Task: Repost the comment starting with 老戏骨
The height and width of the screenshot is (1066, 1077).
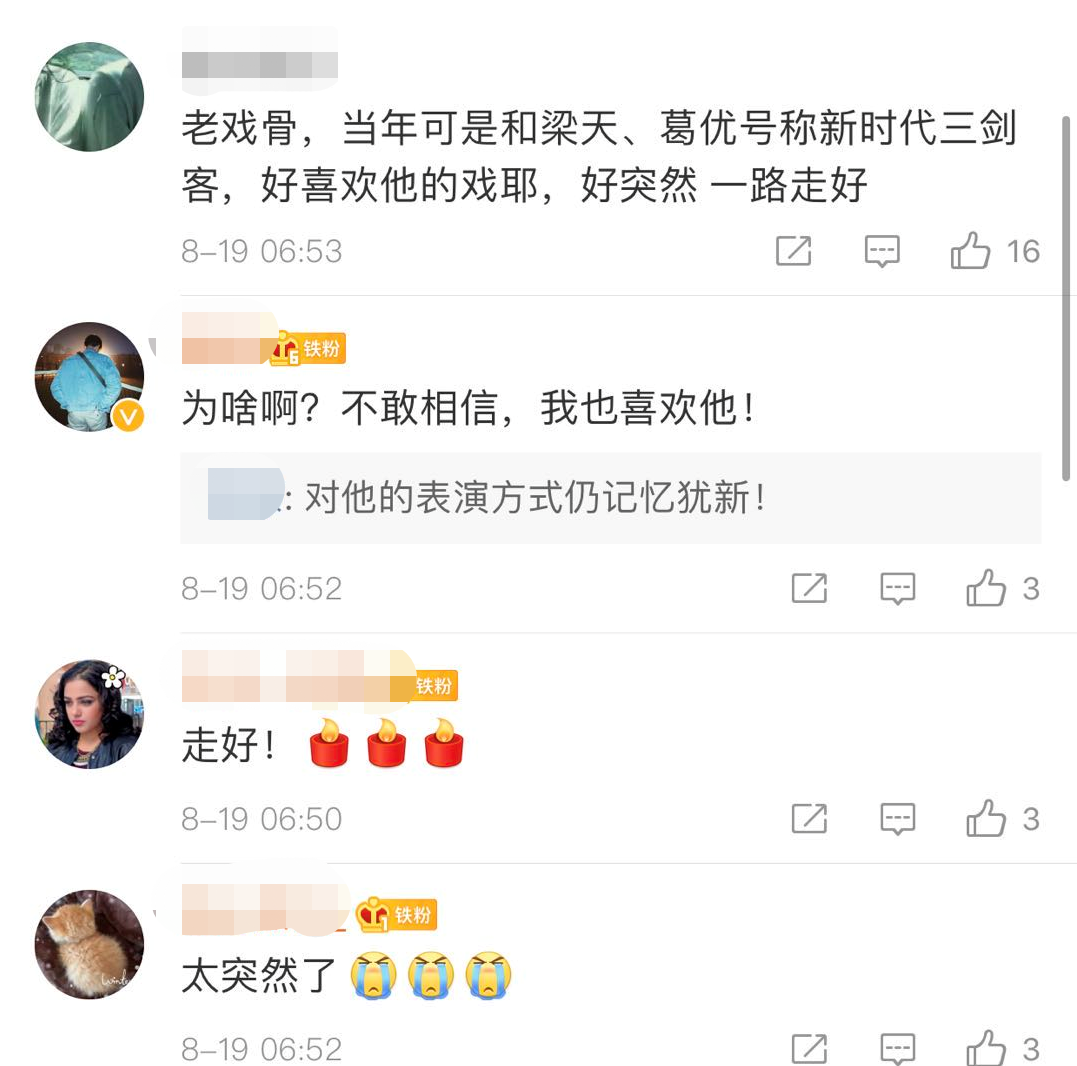Action: click(x=794, y=251)
